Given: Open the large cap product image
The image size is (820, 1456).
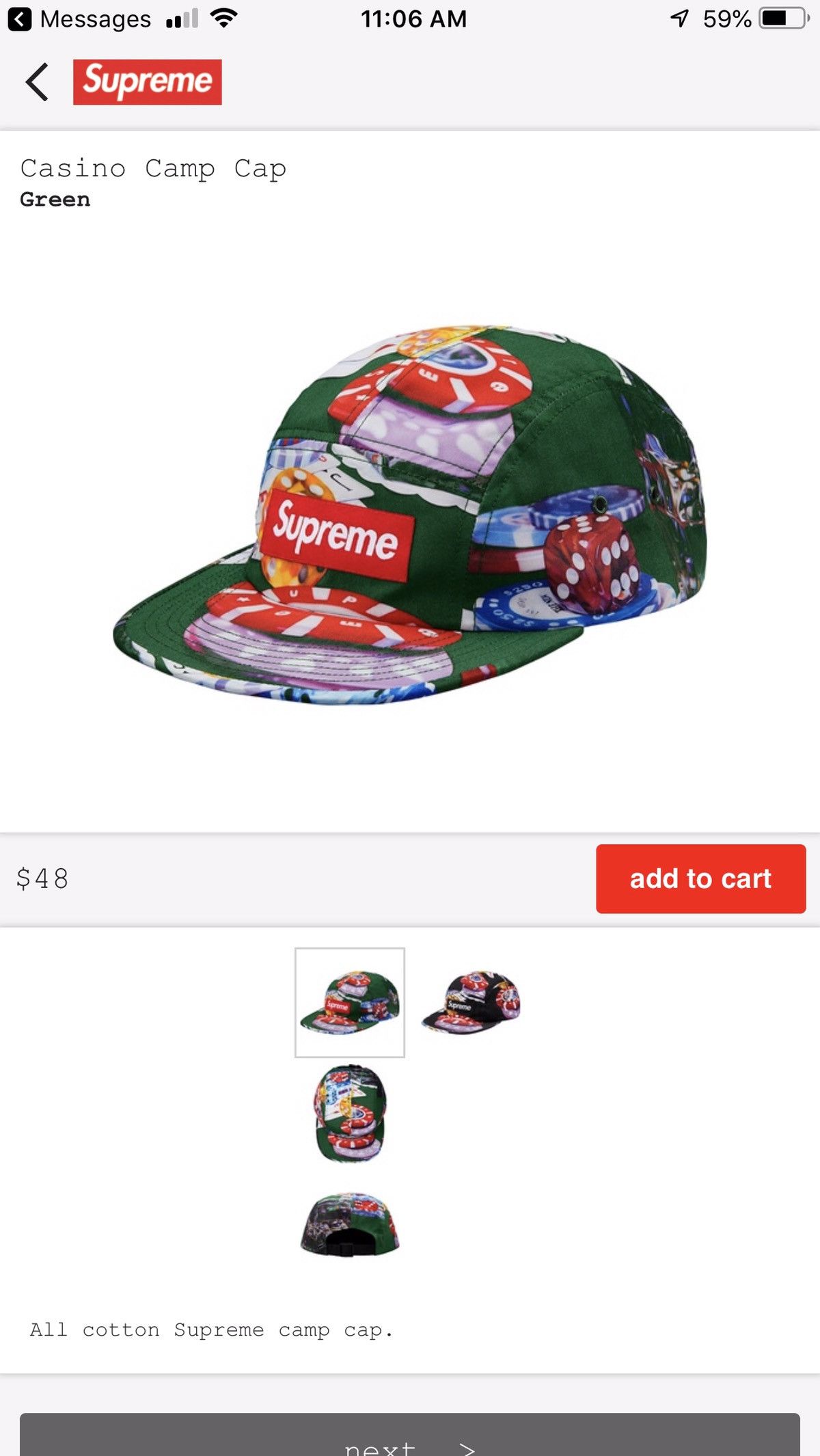Looking at the screenshot, I should 410,514.
